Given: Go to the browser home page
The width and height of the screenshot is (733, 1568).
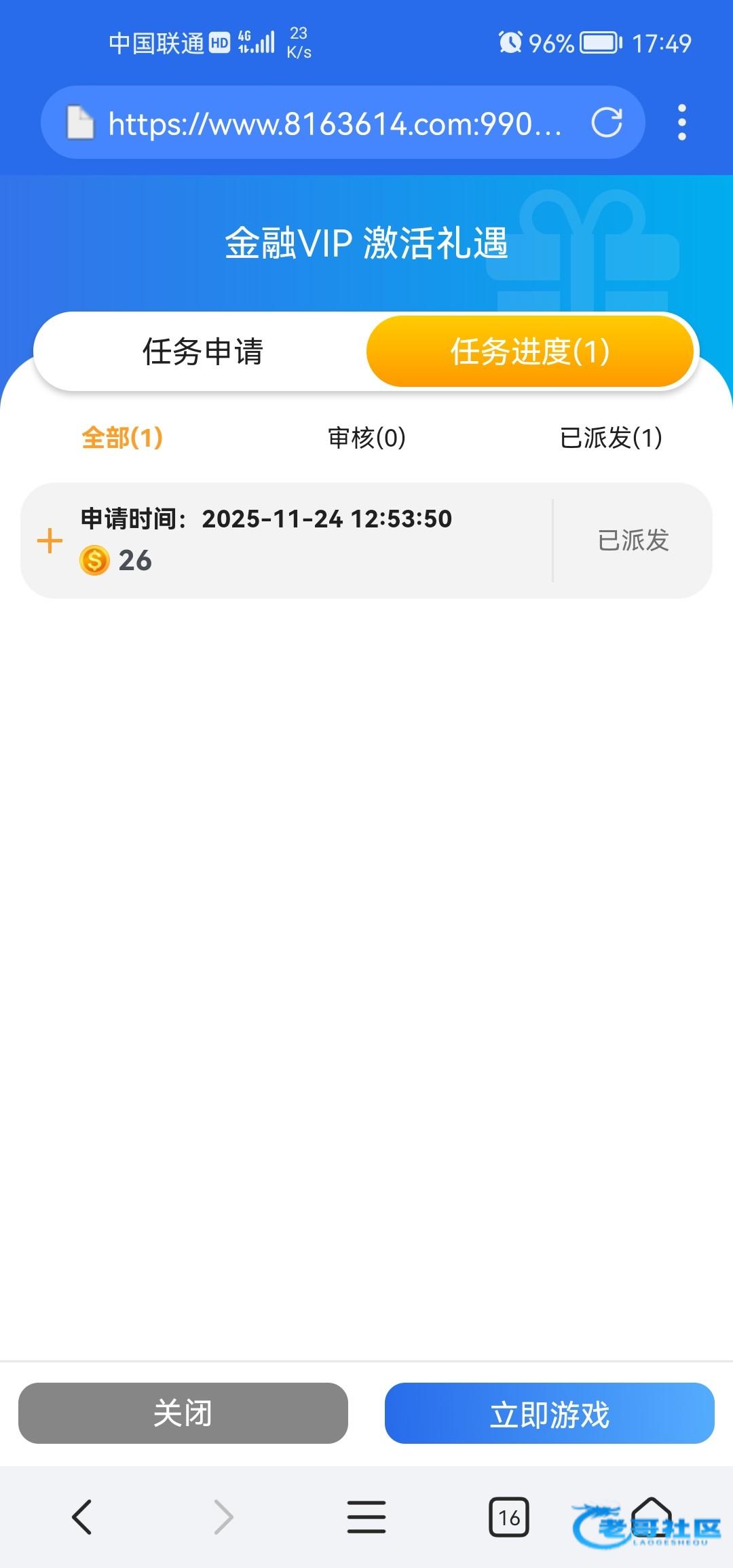Looking at the screenshot, I should point(652,1515).
